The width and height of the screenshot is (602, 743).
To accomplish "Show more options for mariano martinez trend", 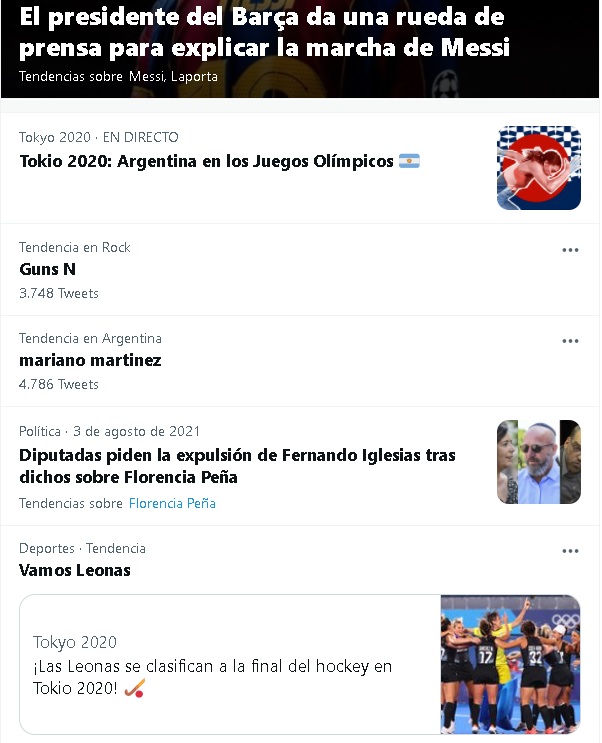I will click(570, 341).
